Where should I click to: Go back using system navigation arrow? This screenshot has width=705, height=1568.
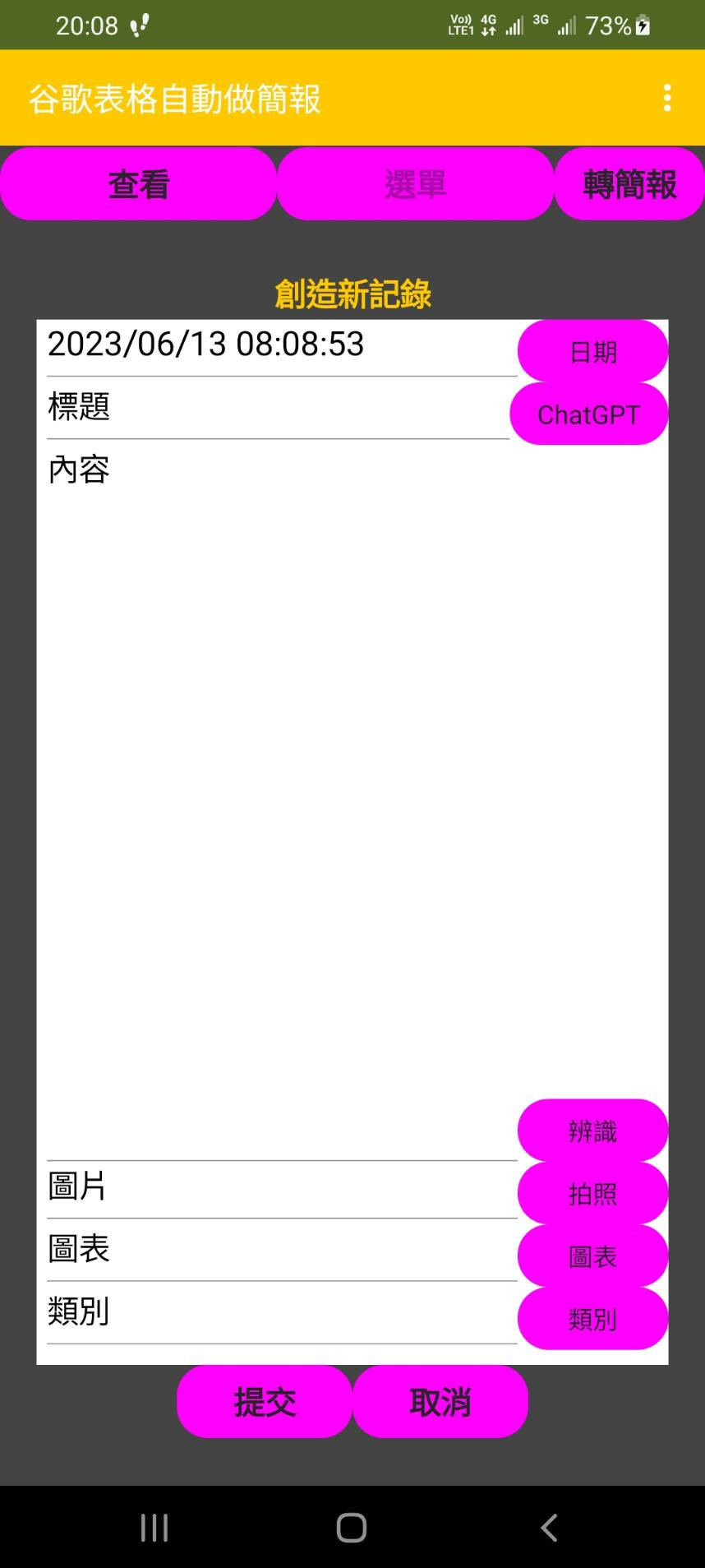click(x=549, y=1528)
